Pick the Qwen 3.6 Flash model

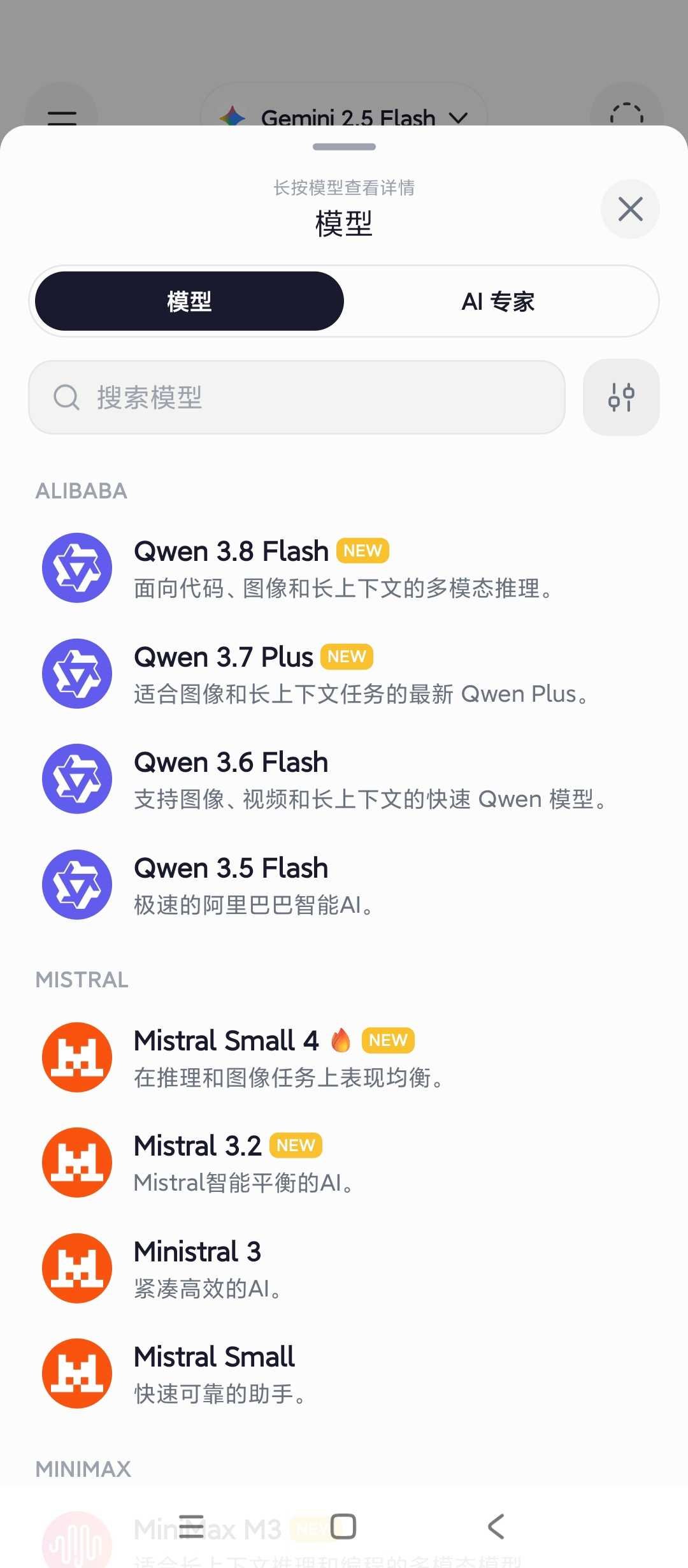(x=344, y=779)
